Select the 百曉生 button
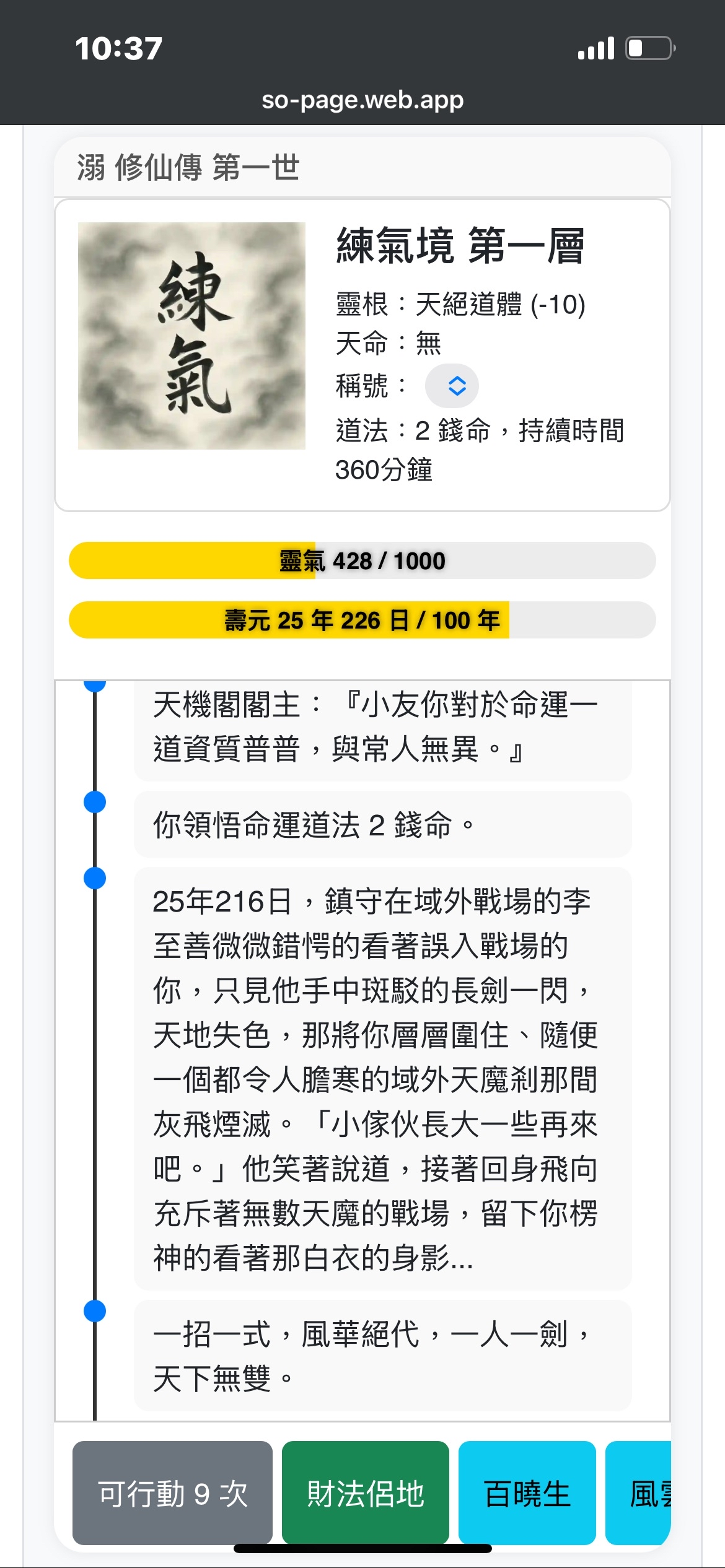Screen dimensions: 725x1568 click(527, 1493)
